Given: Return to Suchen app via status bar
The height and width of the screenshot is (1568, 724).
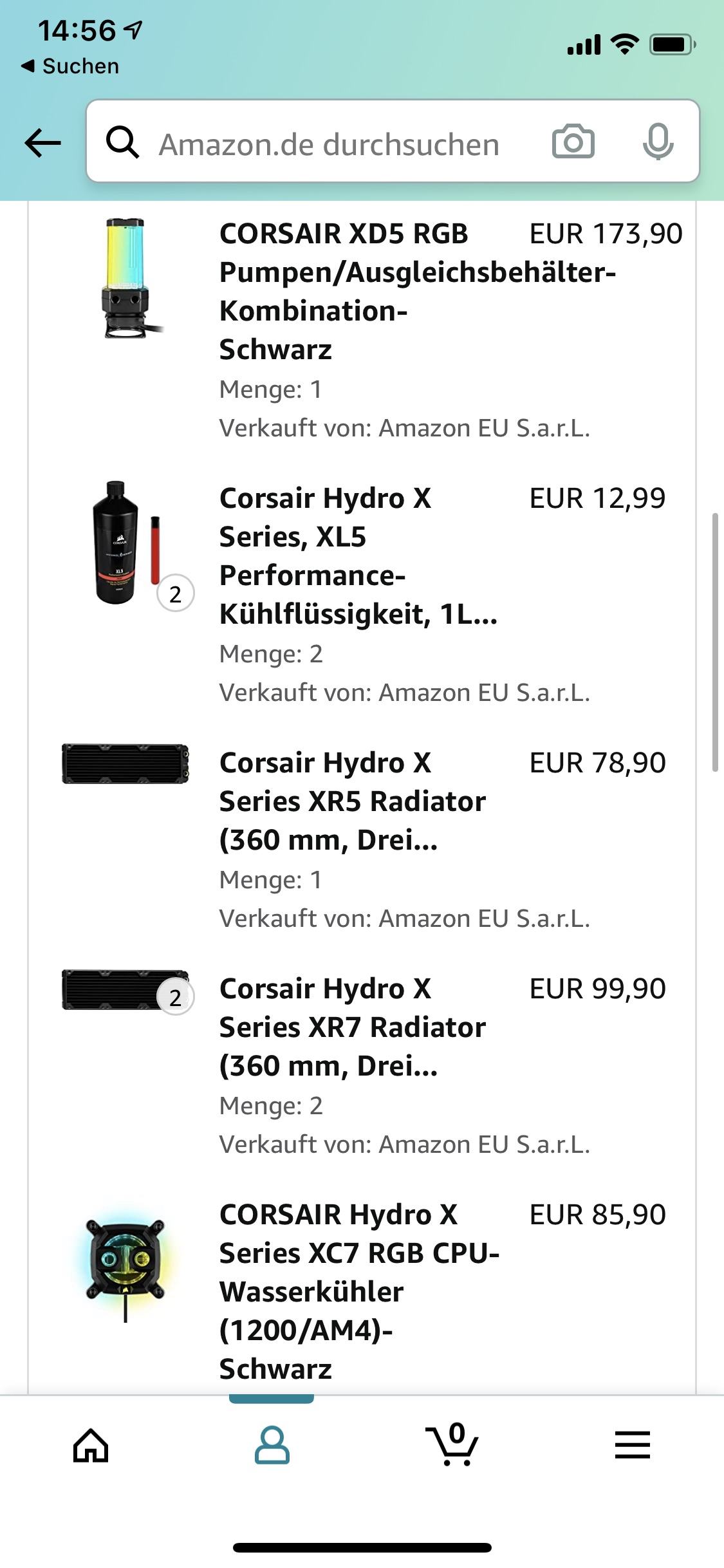Looking at the screenshot, I should coord(71,66).
